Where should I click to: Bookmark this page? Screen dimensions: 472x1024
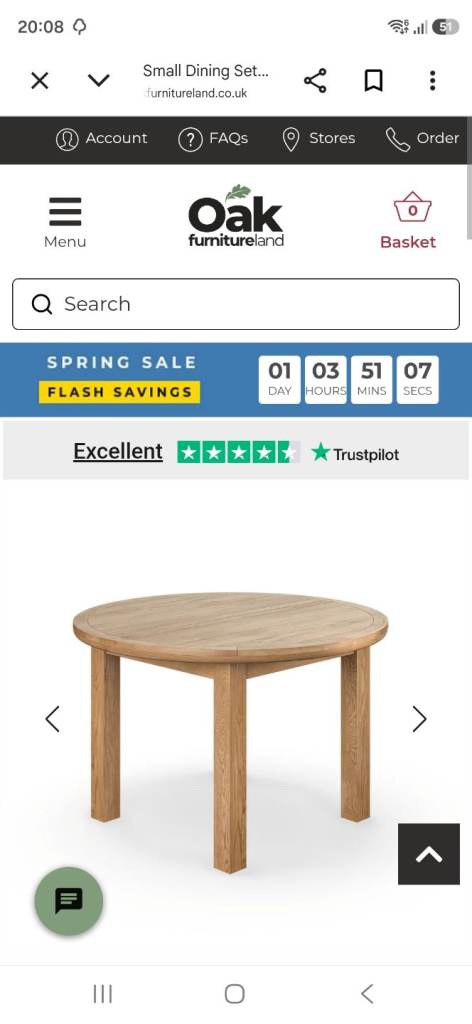click(373, 81)
